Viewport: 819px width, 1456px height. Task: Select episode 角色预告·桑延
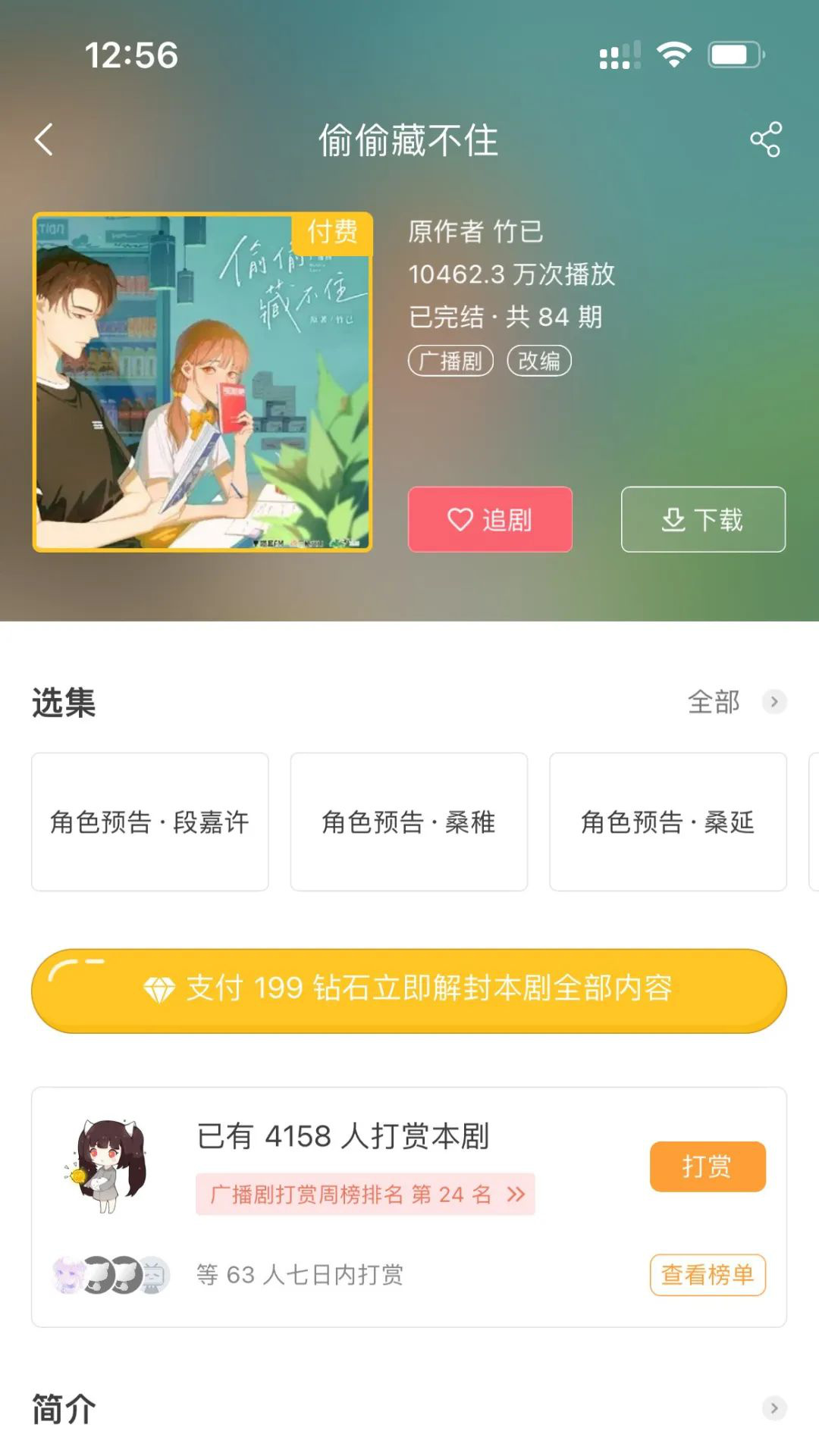tap(667, 822)
